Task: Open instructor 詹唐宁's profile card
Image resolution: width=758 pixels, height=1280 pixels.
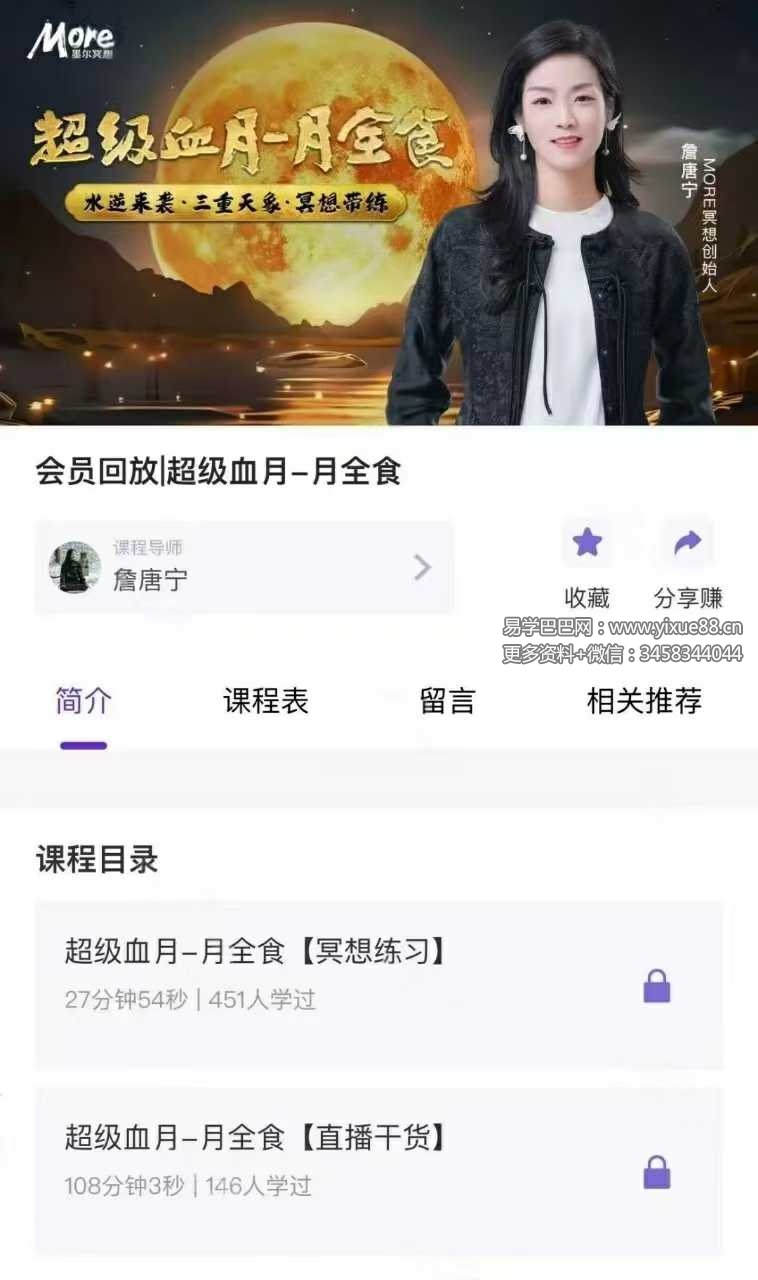Action: [x=244, y=567]
